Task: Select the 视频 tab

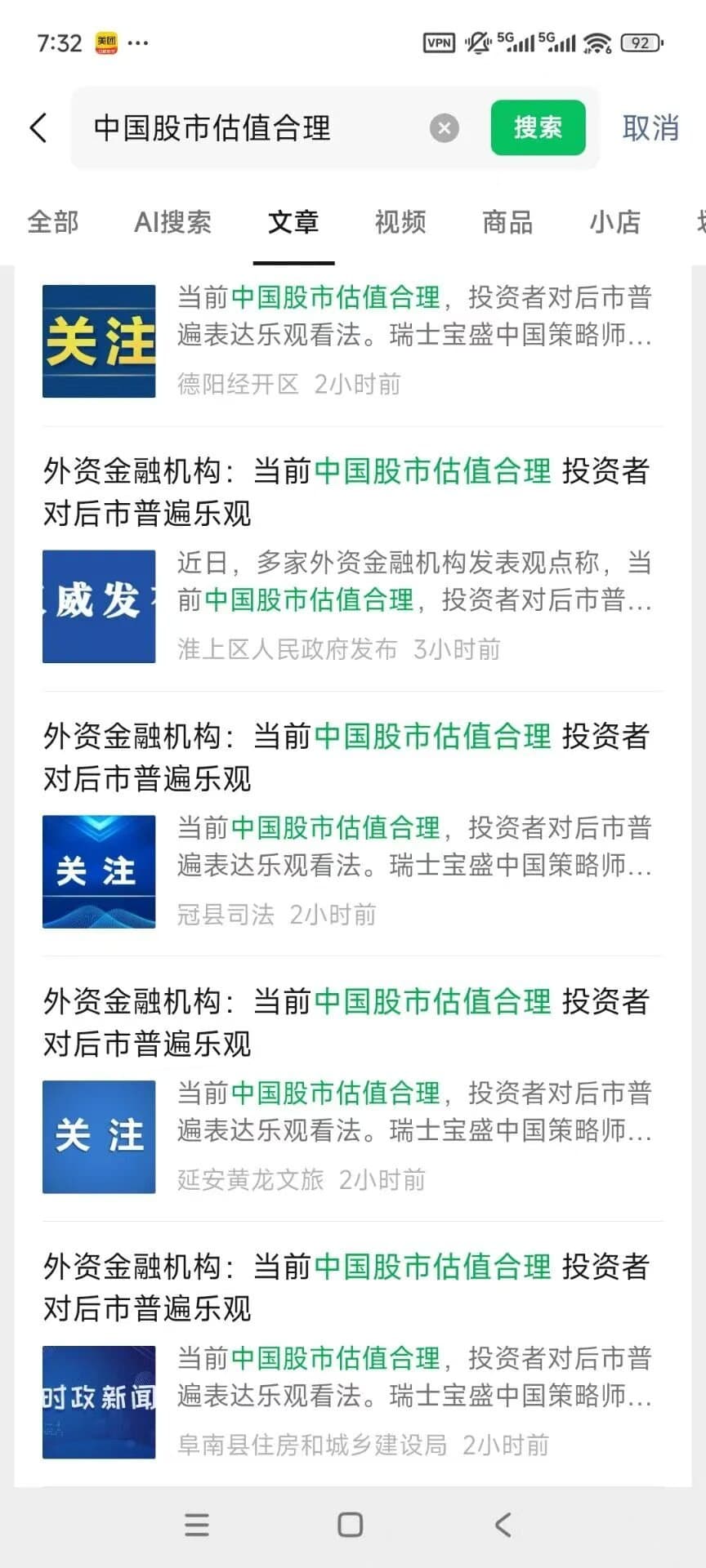Action: tap(400, 222)
